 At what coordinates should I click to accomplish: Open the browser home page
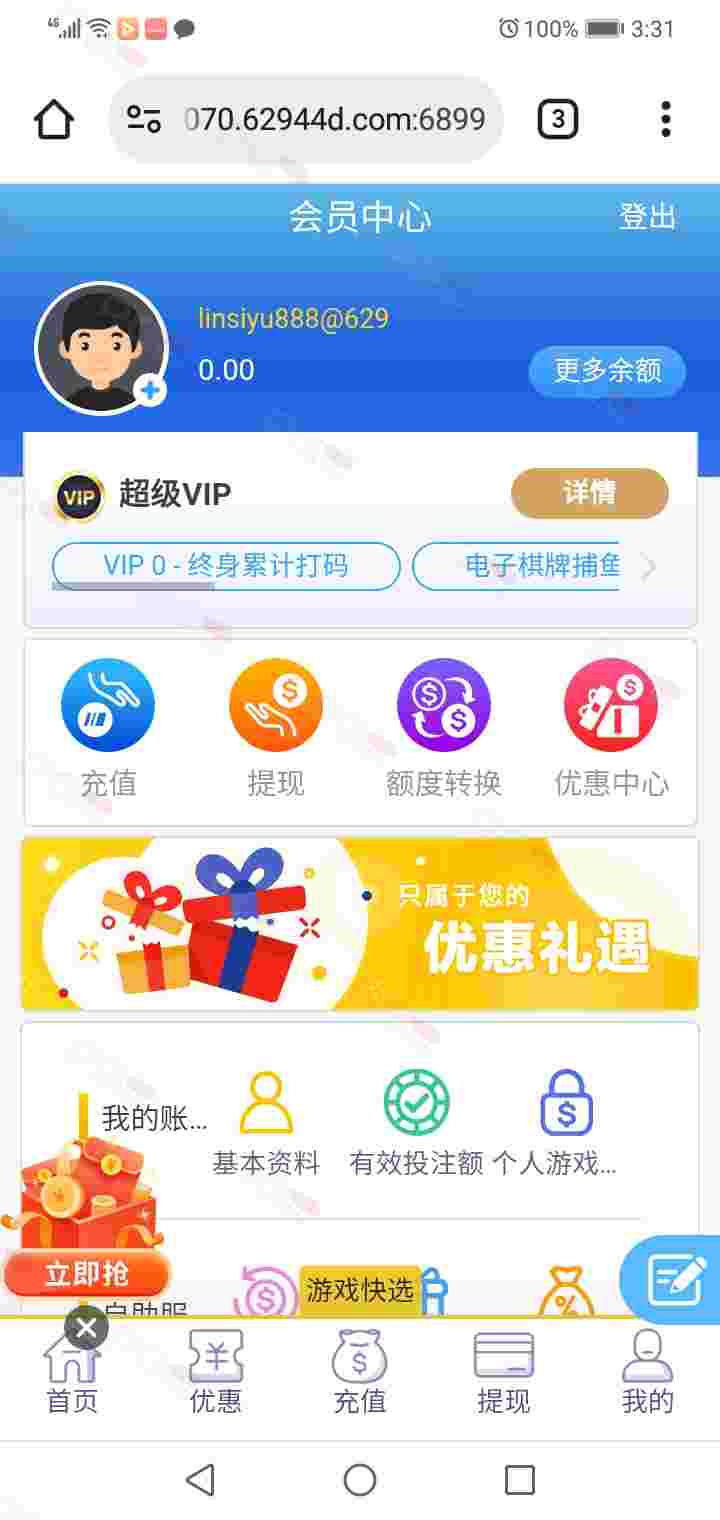[x=54, y=121]
